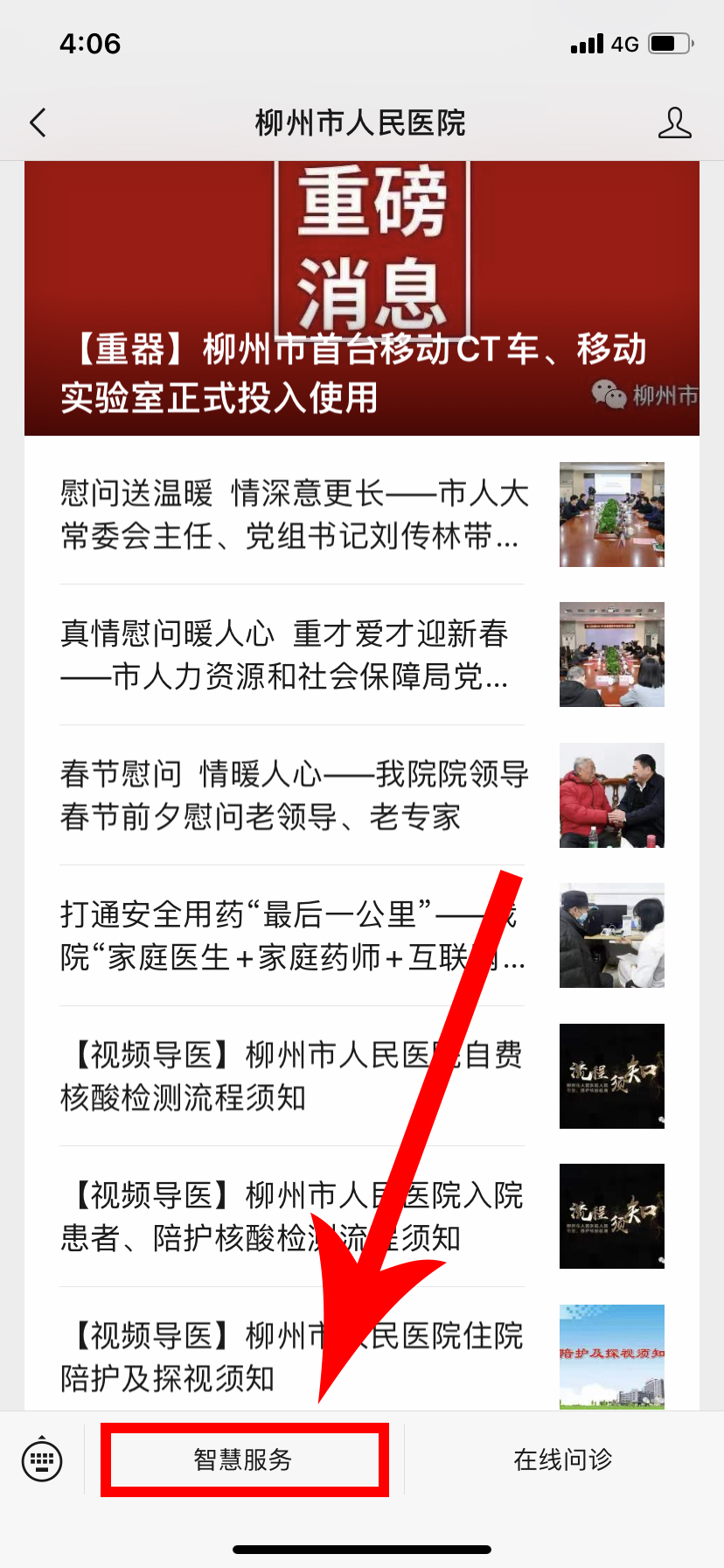Open the article about 市人大常委会主任 visit
This screenshot has width=724, height=1568.
(294, 514)
